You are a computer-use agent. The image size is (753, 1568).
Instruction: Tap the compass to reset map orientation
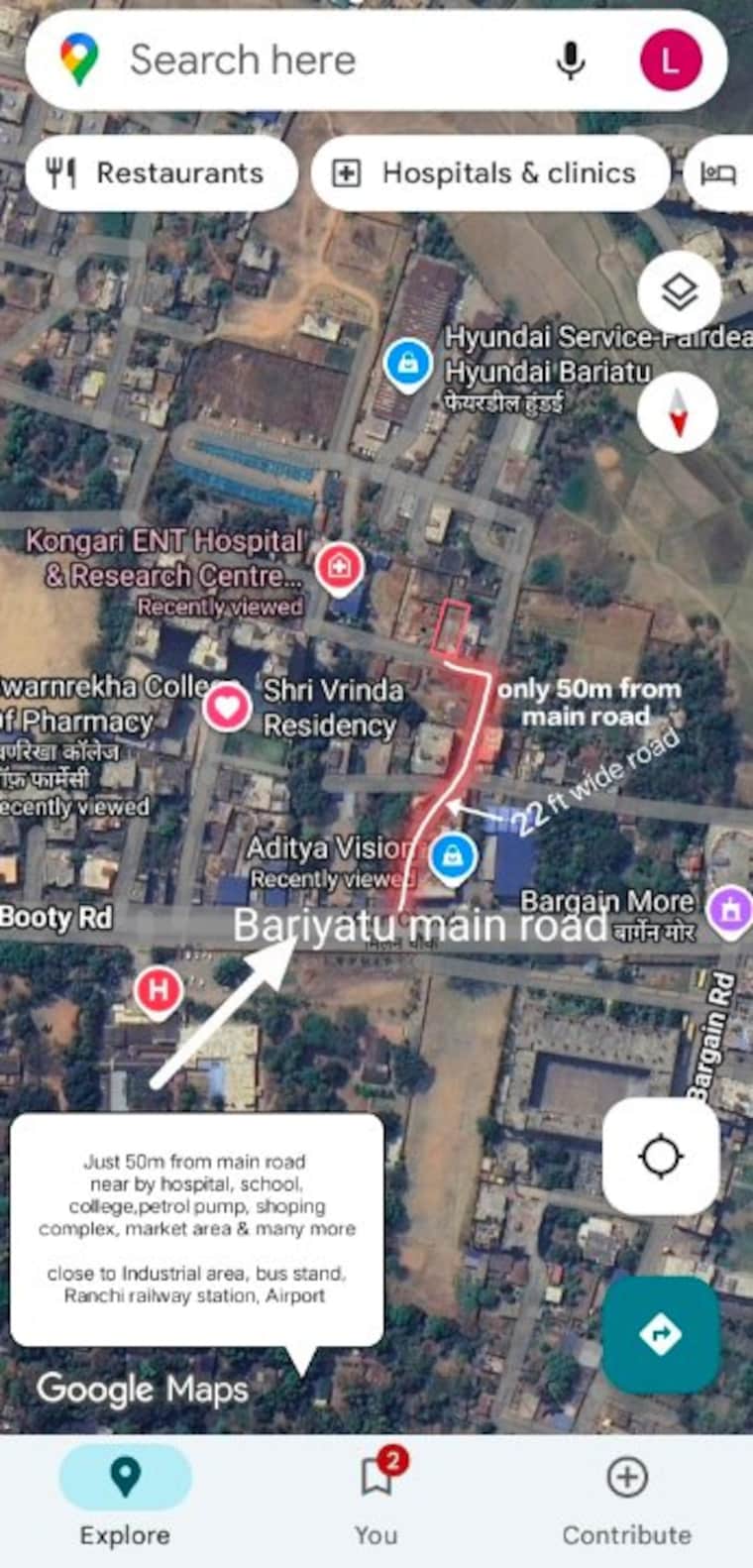(x=679, y=413)
